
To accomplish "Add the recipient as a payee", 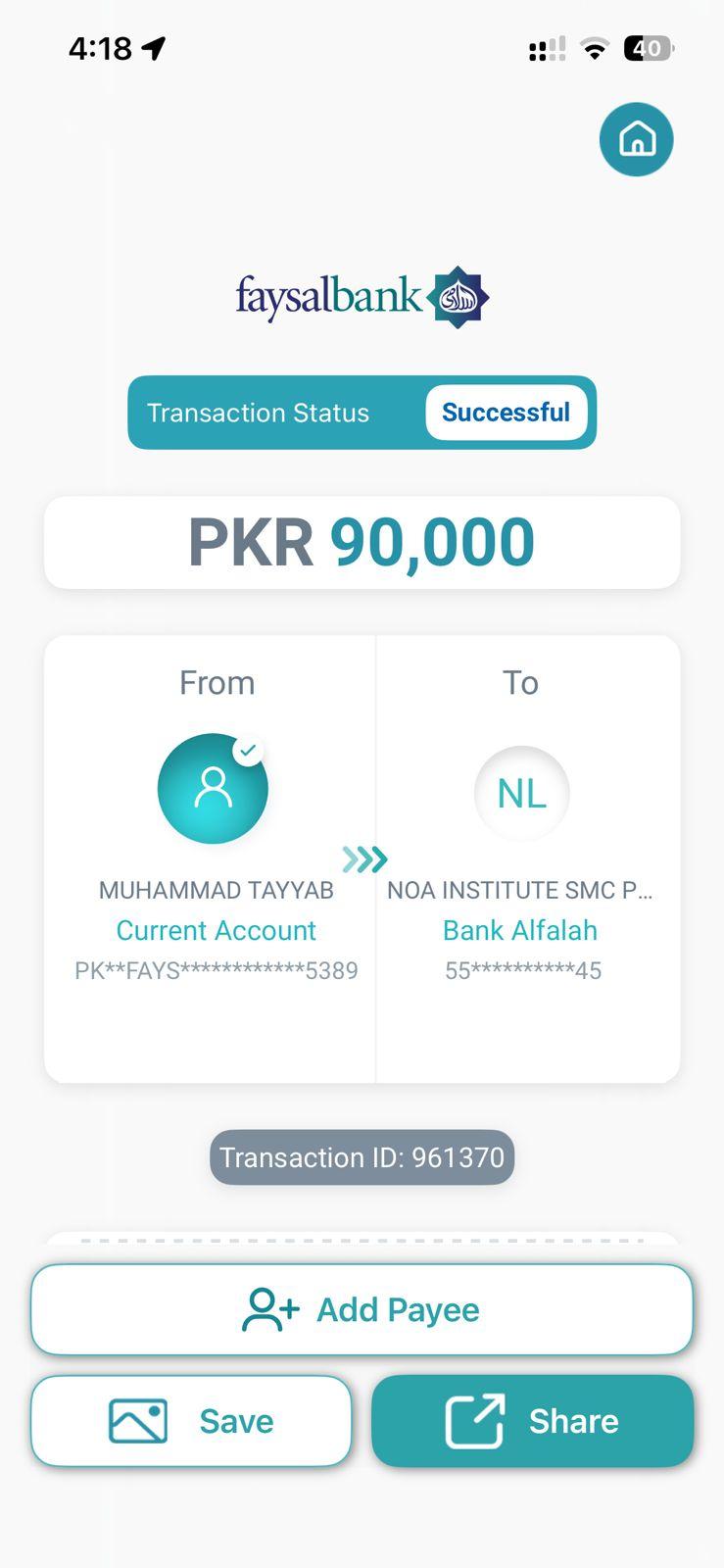I will [362, 1309].
